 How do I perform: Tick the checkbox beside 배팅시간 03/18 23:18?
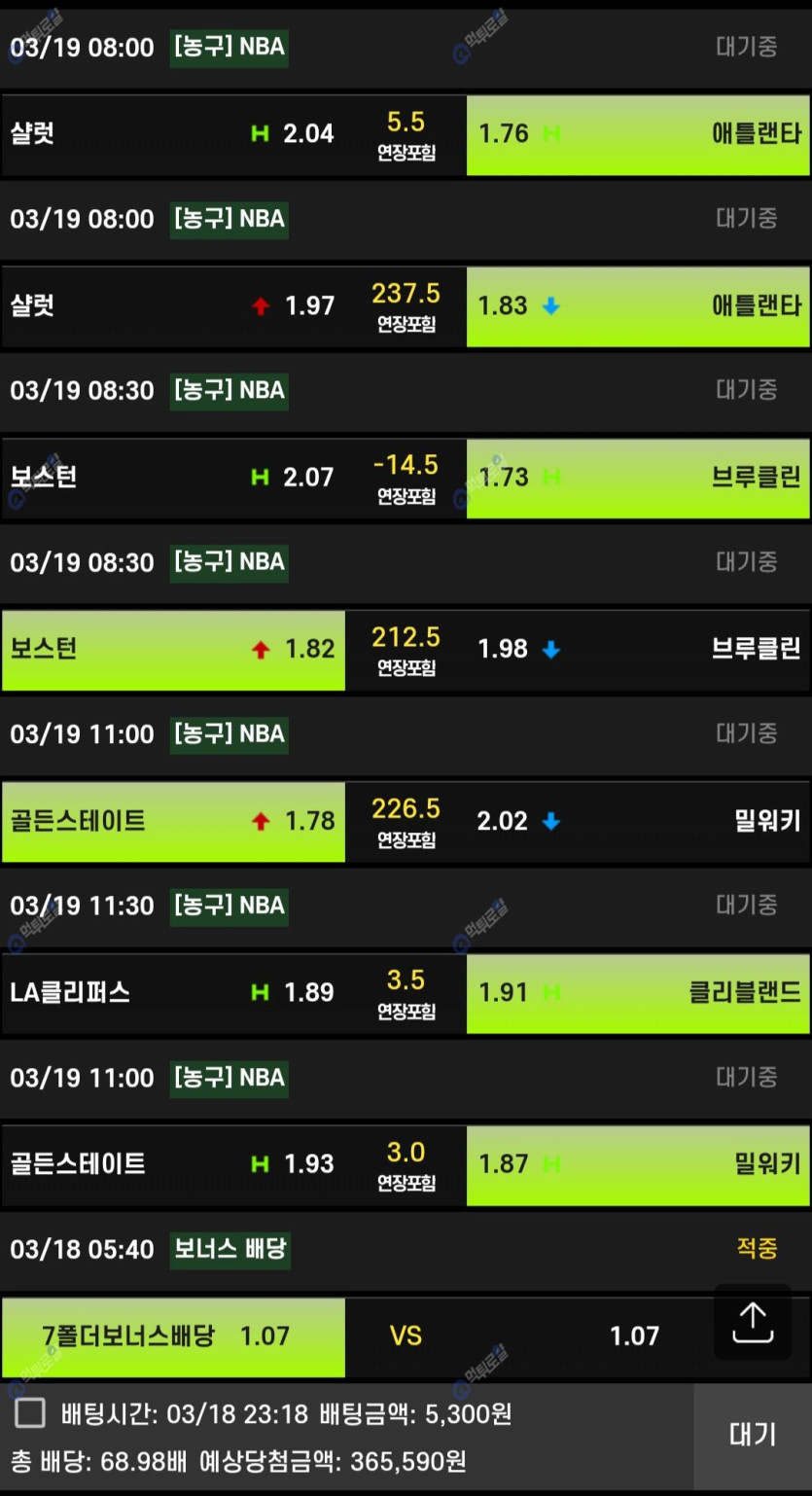click(30, 1413)
